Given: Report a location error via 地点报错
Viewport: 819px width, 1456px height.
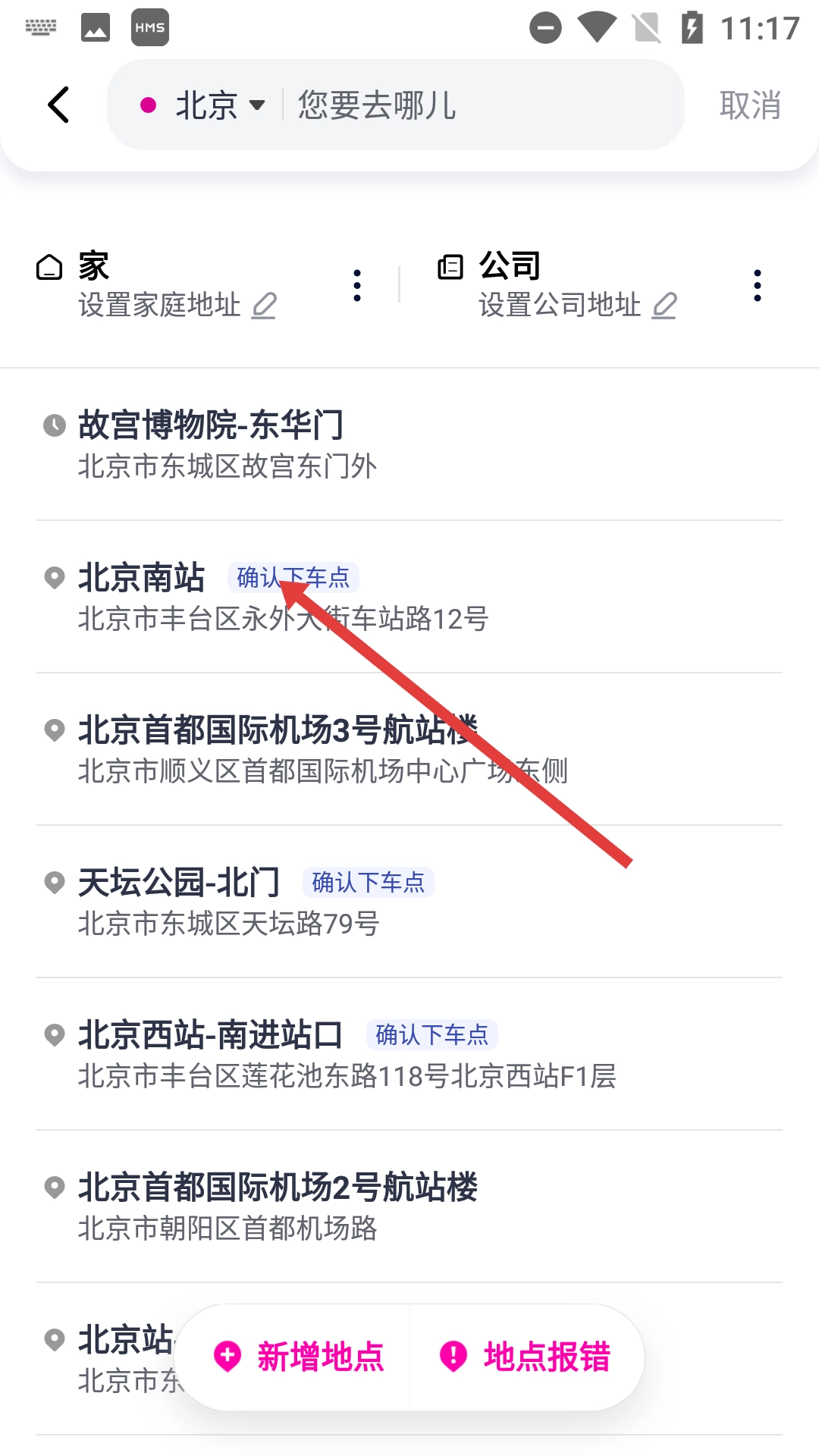Looking at the screenshot, I should [526, 1357].
